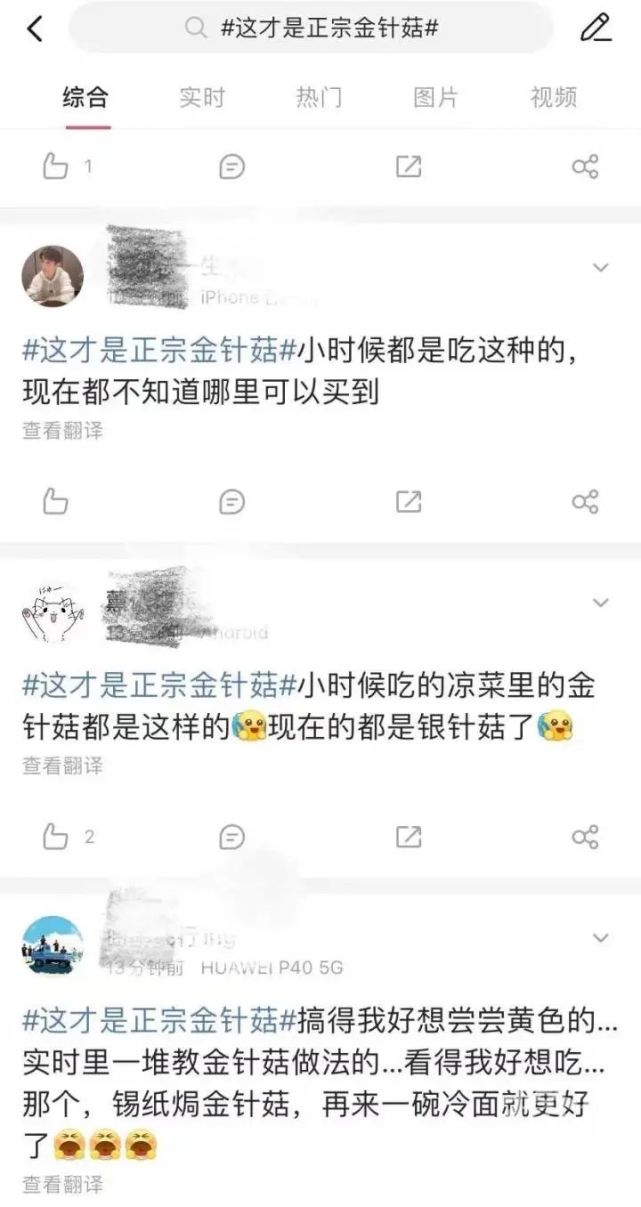Open the cat avatar of the 银针菇 poster
The width and height of the screenshot is (641, 1207).
coord(53,610)
